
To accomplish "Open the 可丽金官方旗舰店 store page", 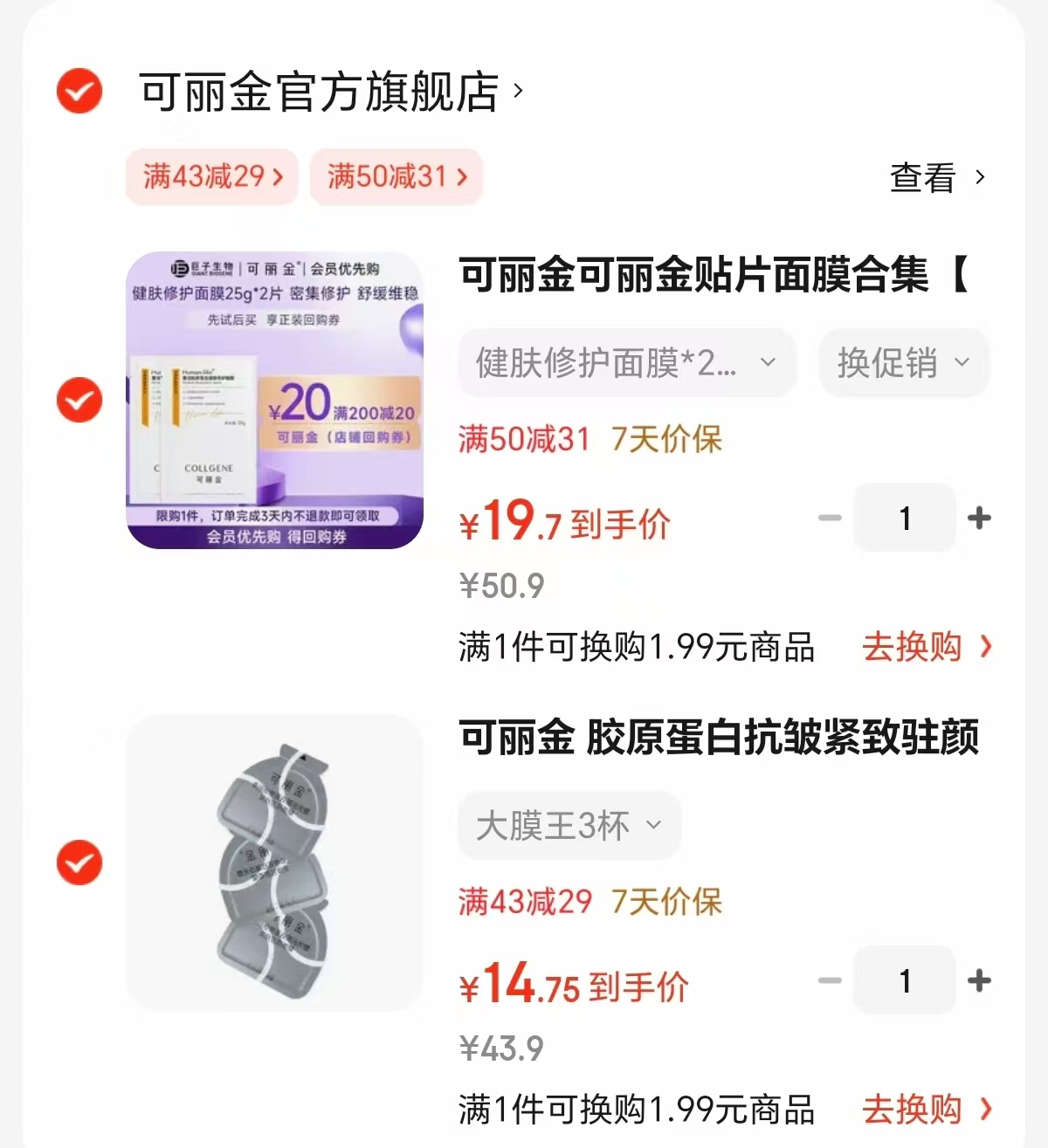I will click(x=319, y=92).
